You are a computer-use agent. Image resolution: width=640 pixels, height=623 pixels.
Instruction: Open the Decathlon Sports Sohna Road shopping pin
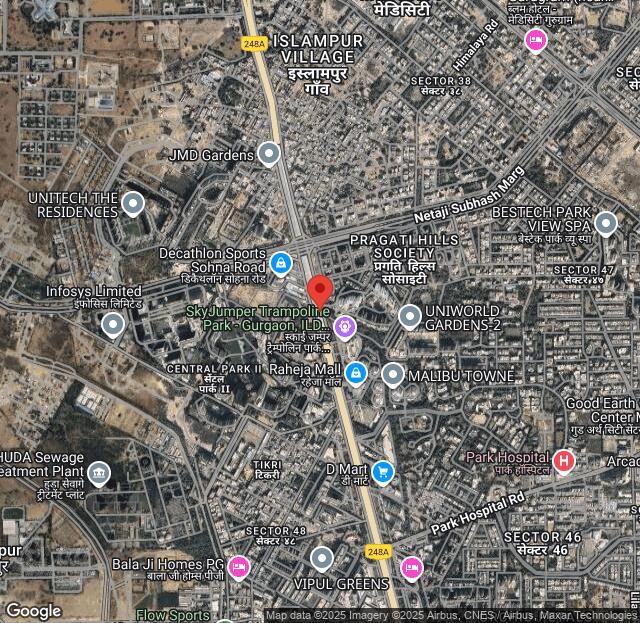pos(281,263)
